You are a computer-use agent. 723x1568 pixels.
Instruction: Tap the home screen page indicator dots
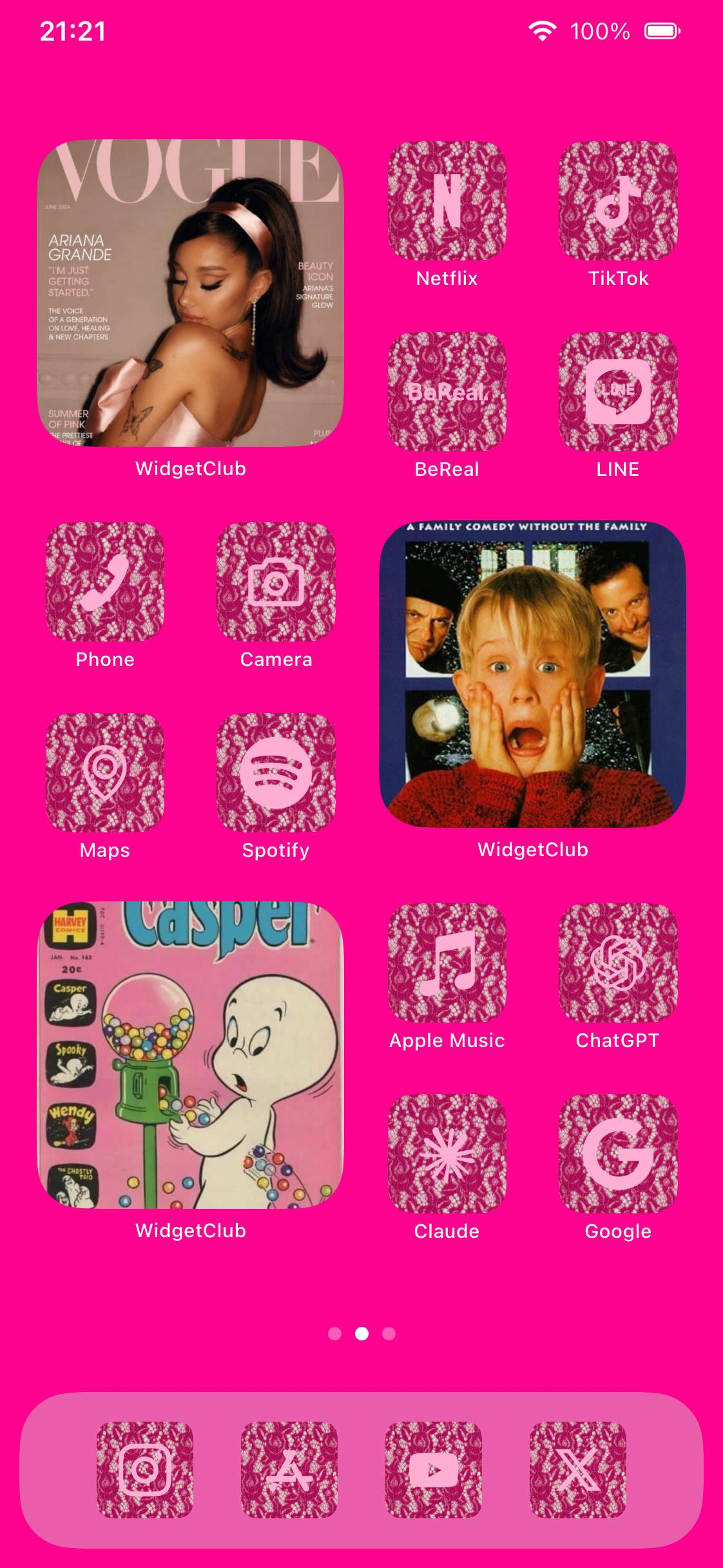pyautogui.click(x=361, y=1333)
